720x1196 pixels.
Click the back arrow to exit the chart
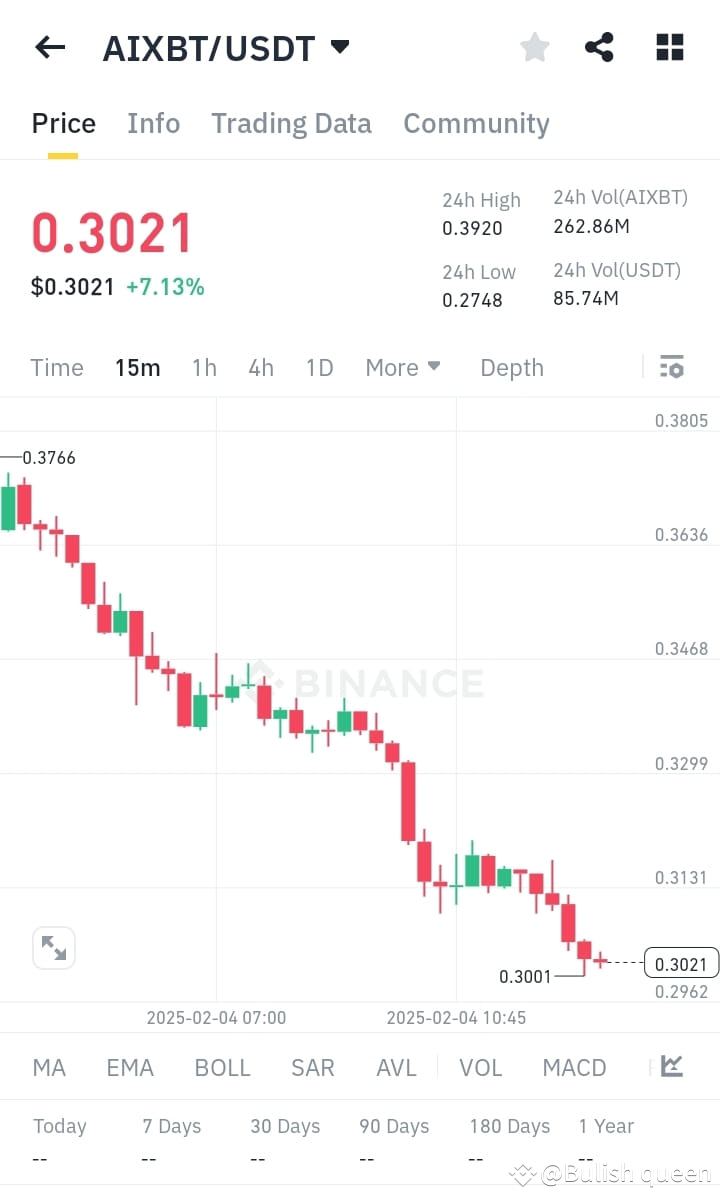coord(49,47)
